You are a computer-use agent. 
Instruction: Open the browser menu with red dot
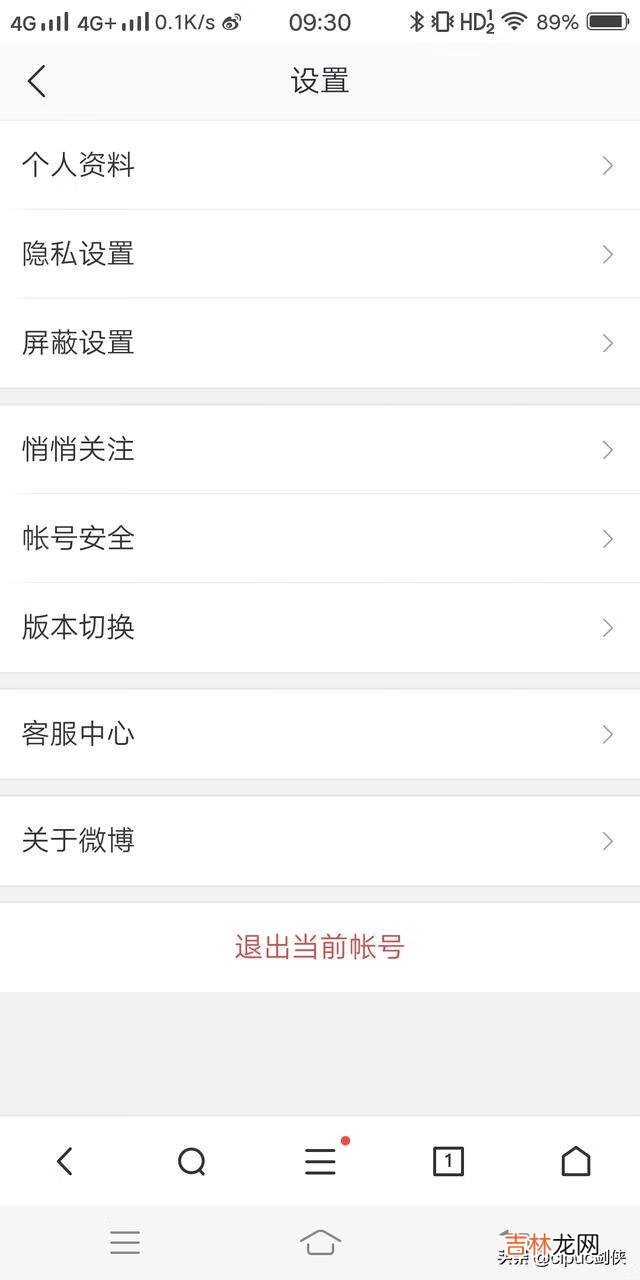click(320, 1161)
